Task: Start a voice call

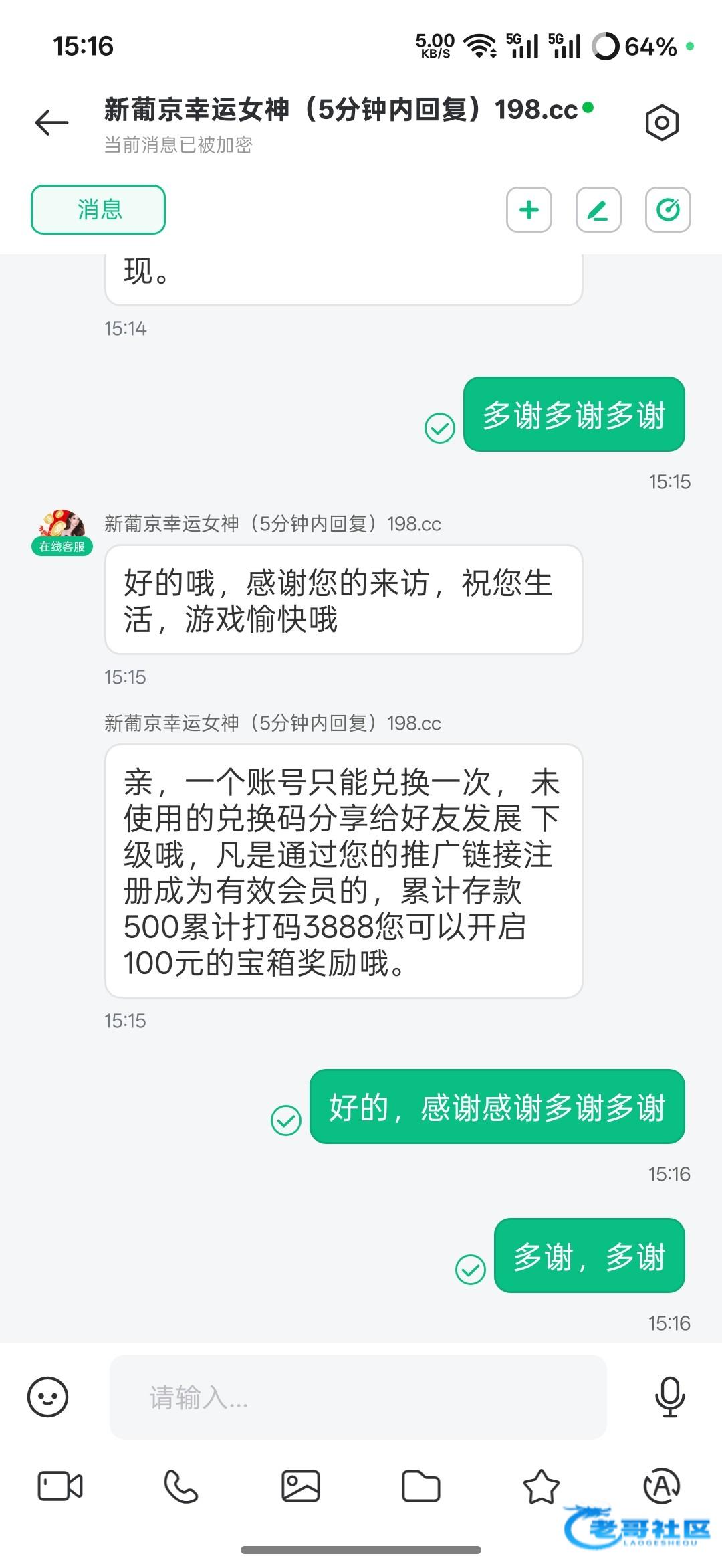Action: coord(180,1486)
